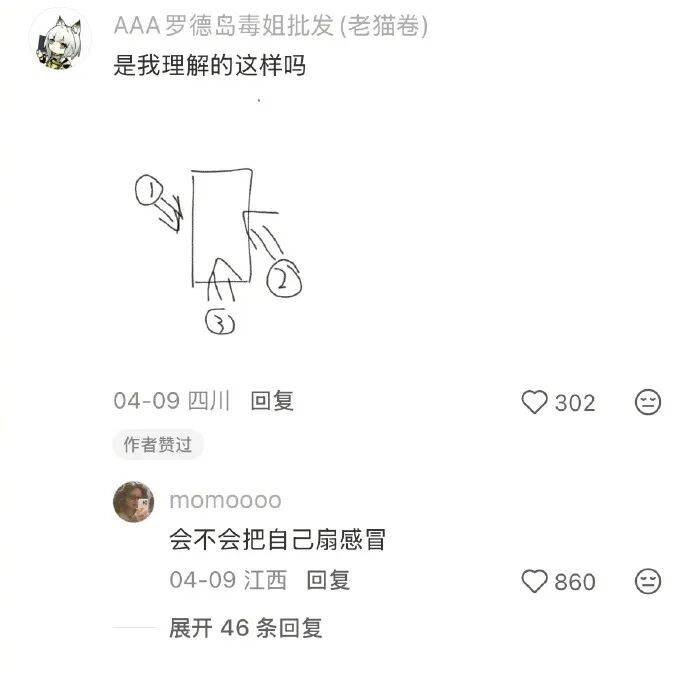Image resolution: width=690 pixels, height=674 pixels.
Task: Open username AAA罗德岛毒姐批发(老猫卷)
Action: pos(271,26)
